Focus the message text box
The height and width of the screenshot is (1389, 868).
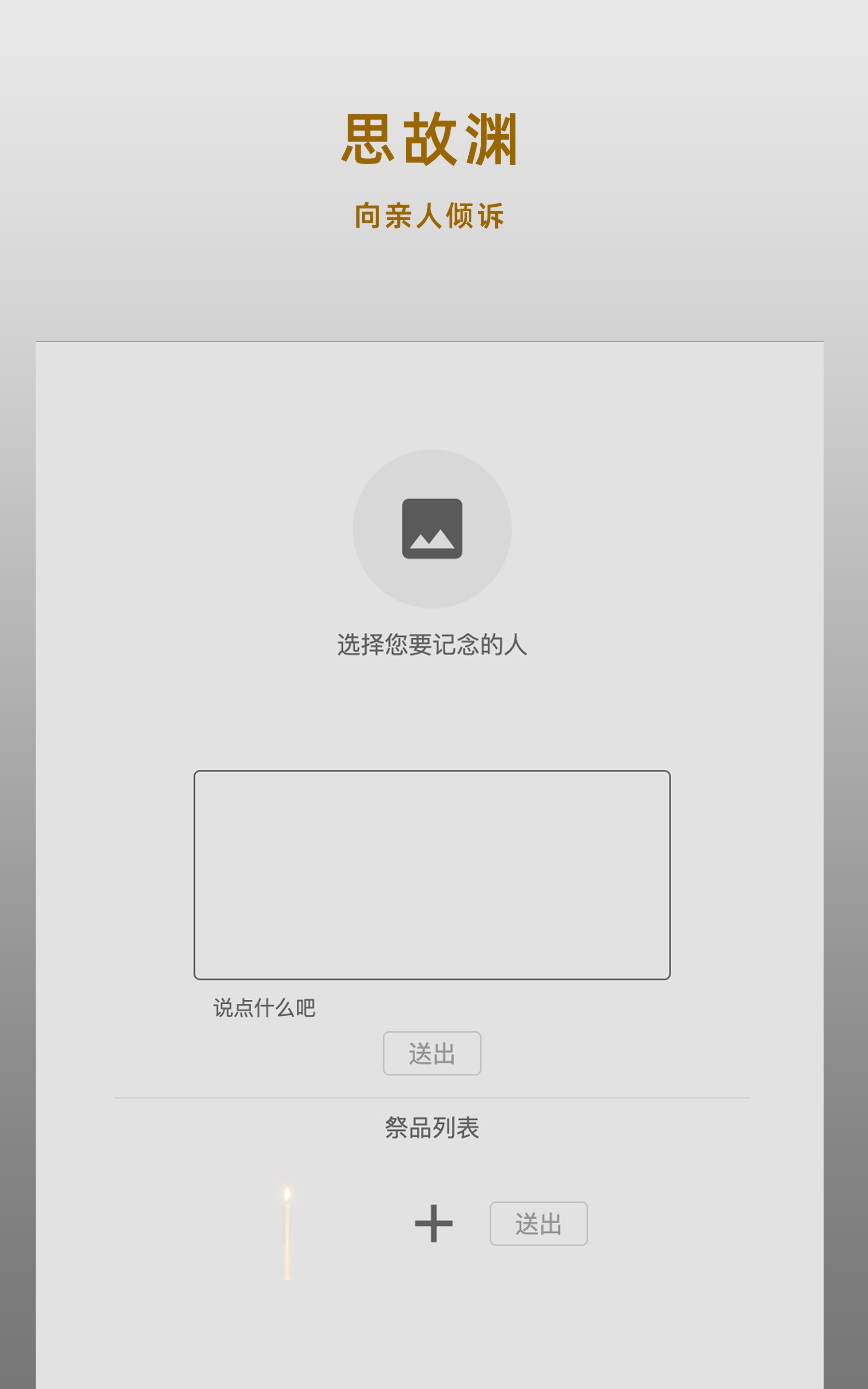[x=432, y=875]
